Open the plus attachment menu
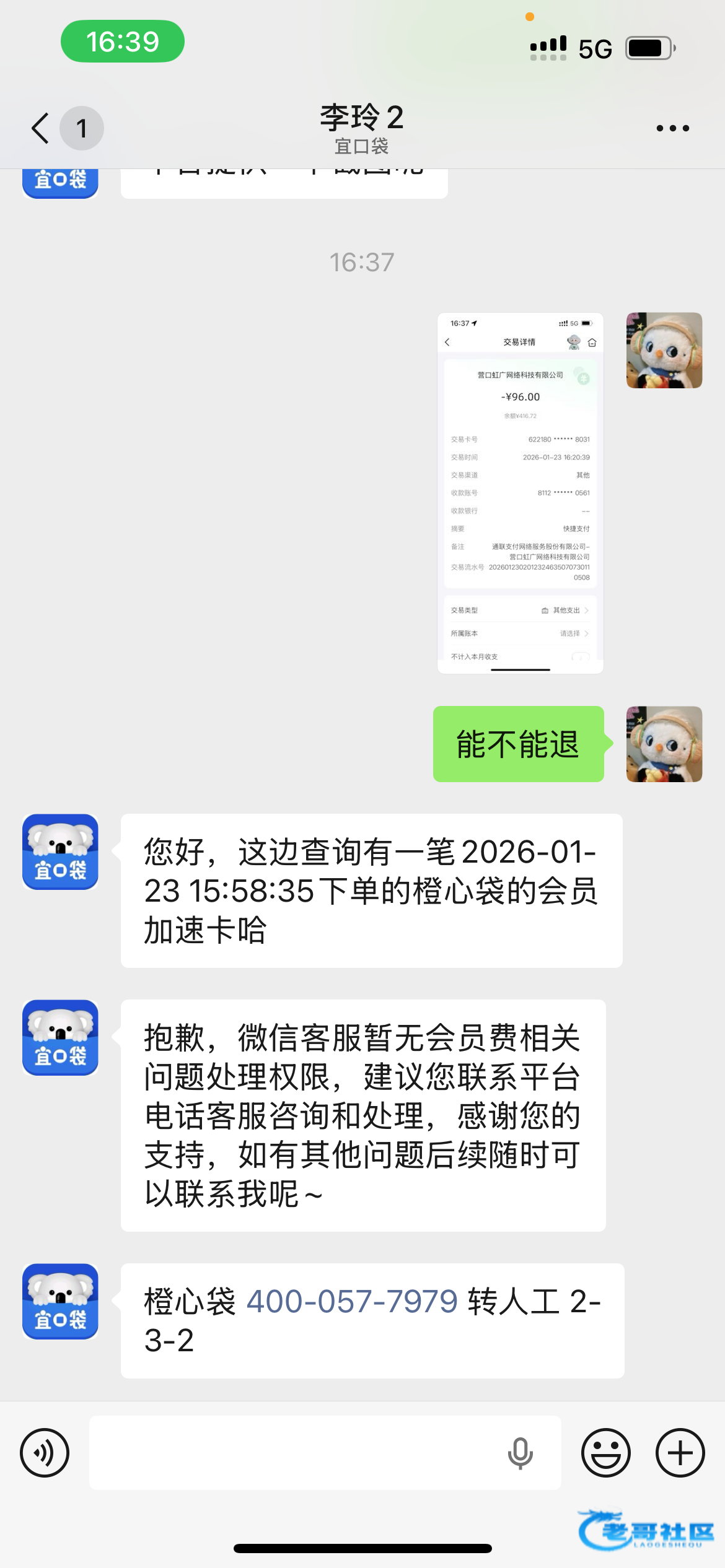This screenshot has width=725, height=1568. (680, 1453)
